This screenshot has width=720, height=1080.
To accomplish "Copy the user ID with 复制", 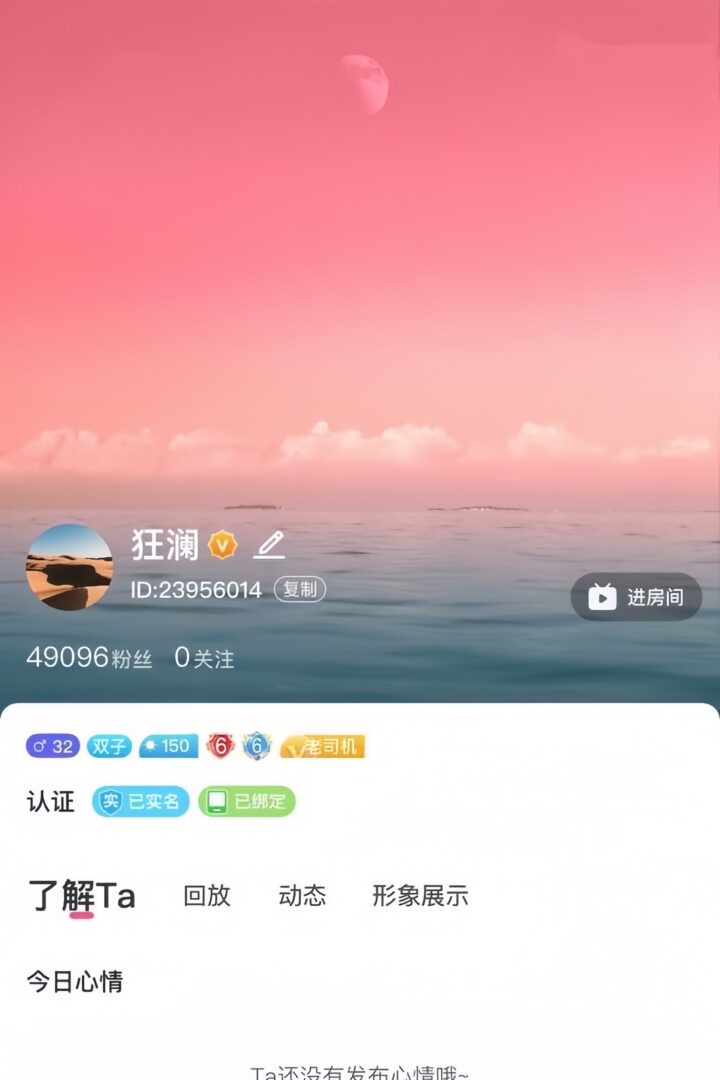I will pyautogui.click(x=300, y=589).
